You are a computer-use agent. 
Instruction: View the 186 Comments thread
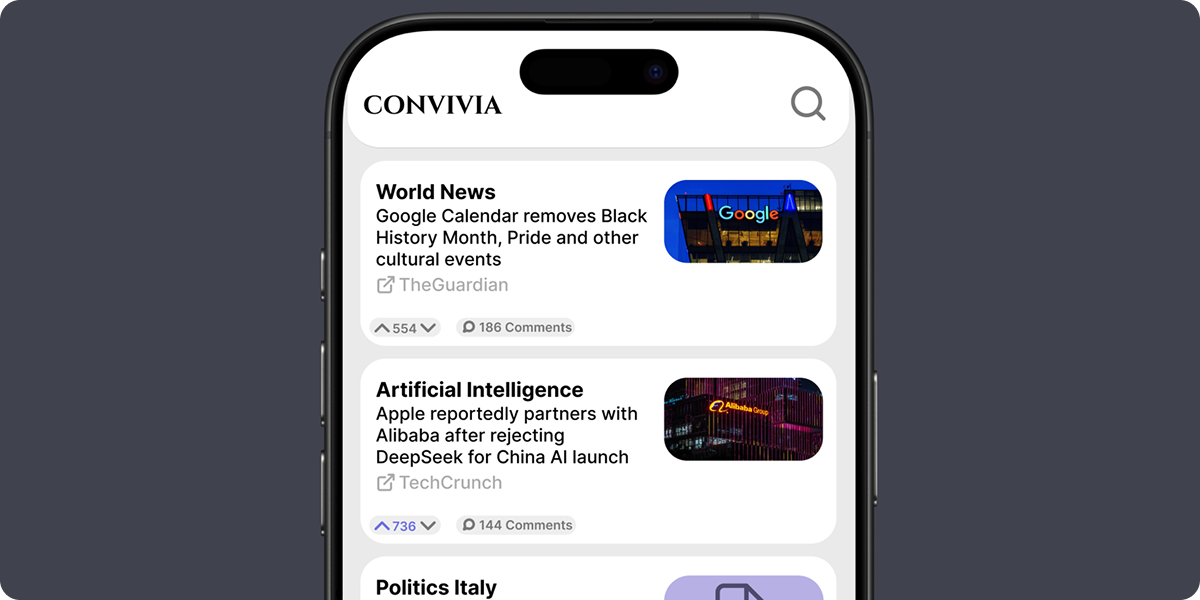516,328
